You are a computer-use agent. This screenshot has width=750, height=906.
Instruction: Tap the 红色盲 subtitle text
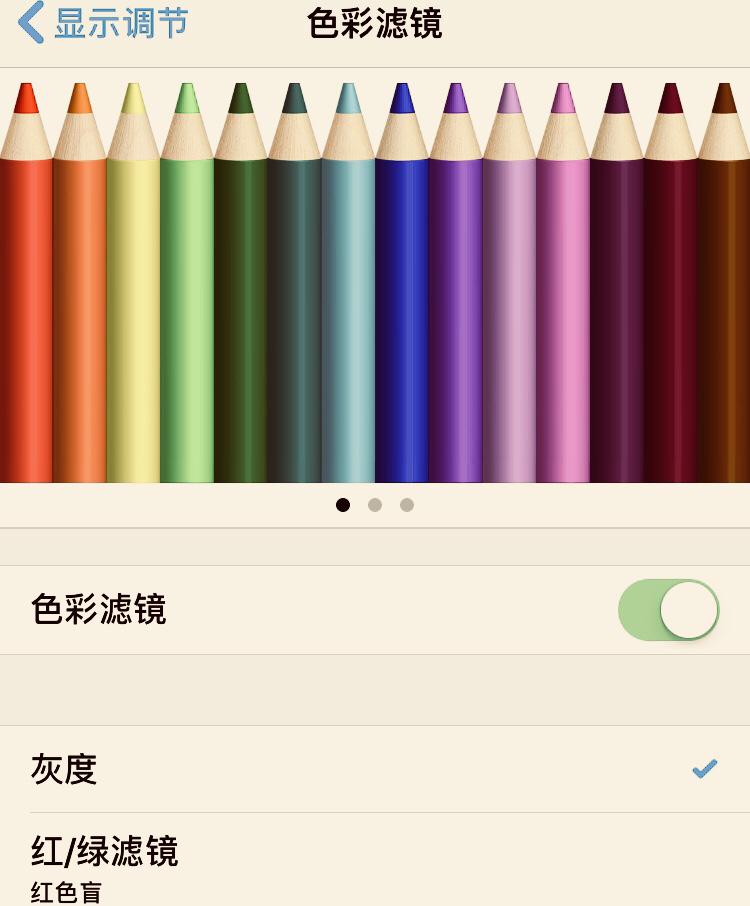point(64,891)
